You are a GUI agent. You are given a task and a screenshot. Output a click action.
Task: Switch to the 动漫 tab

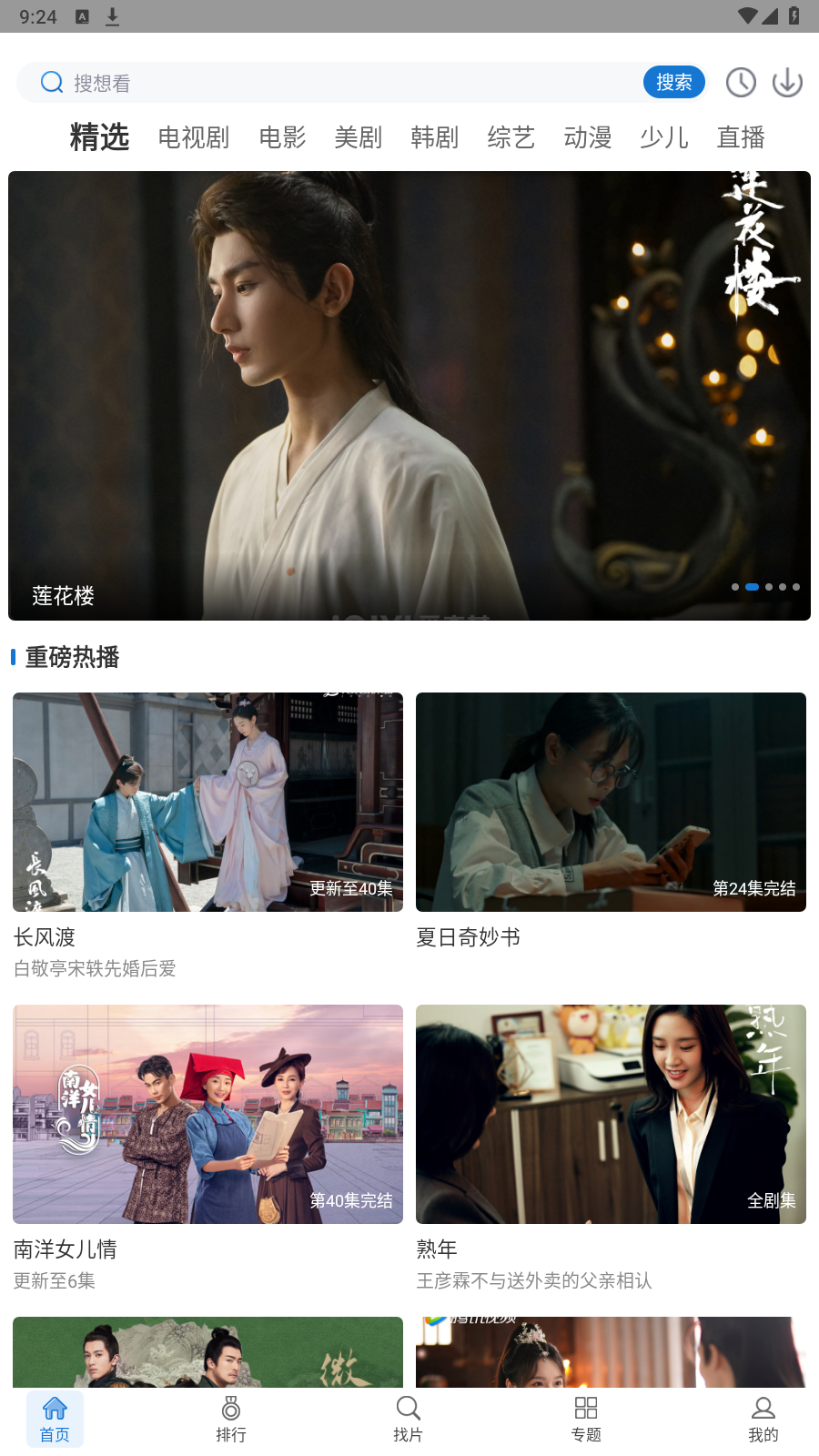coord(587,137)
